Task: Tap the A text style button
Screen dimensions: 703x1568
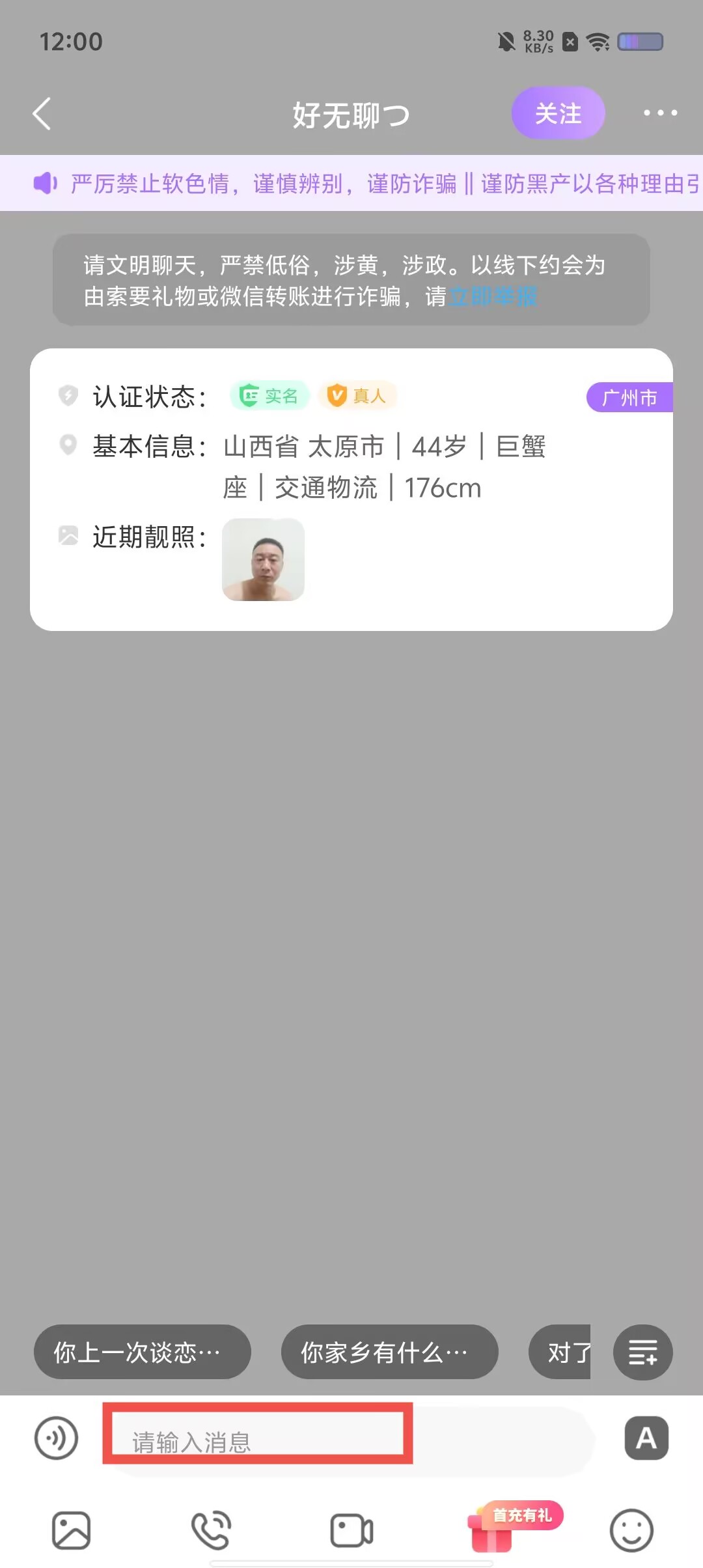Action: [646, 1438]
